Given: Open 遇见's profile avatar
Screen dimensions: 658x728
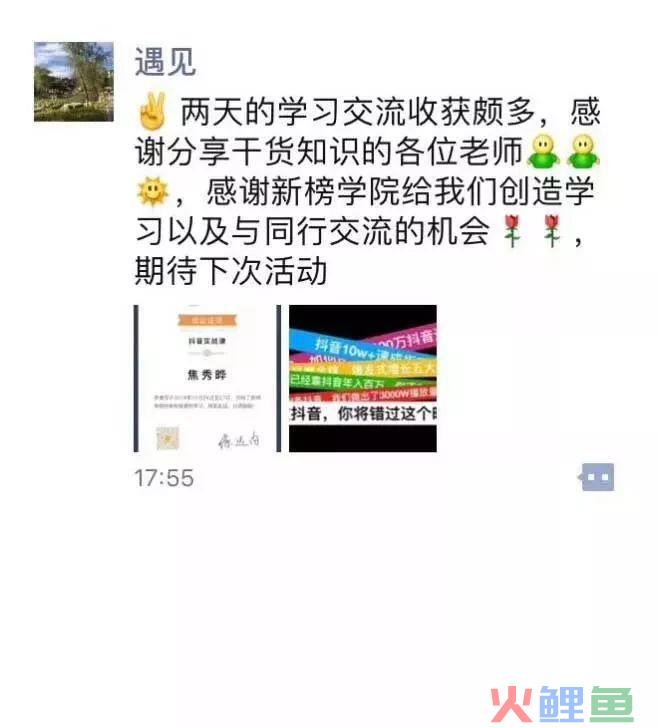Looking at the screenshot, I should pos(74,82).
